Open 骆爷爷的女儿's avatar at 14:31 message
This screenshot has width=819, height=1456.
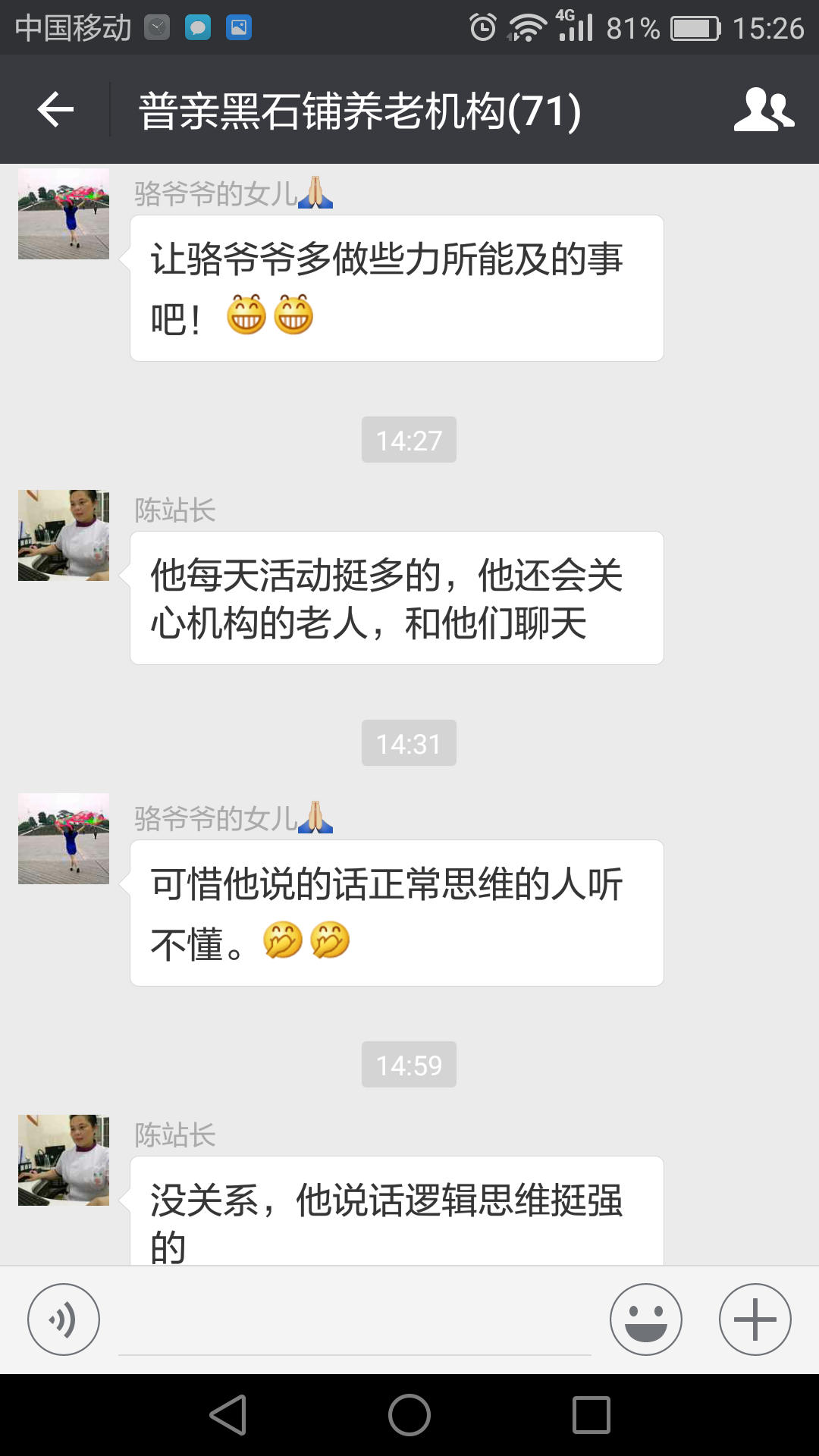[x=64, y=839]
